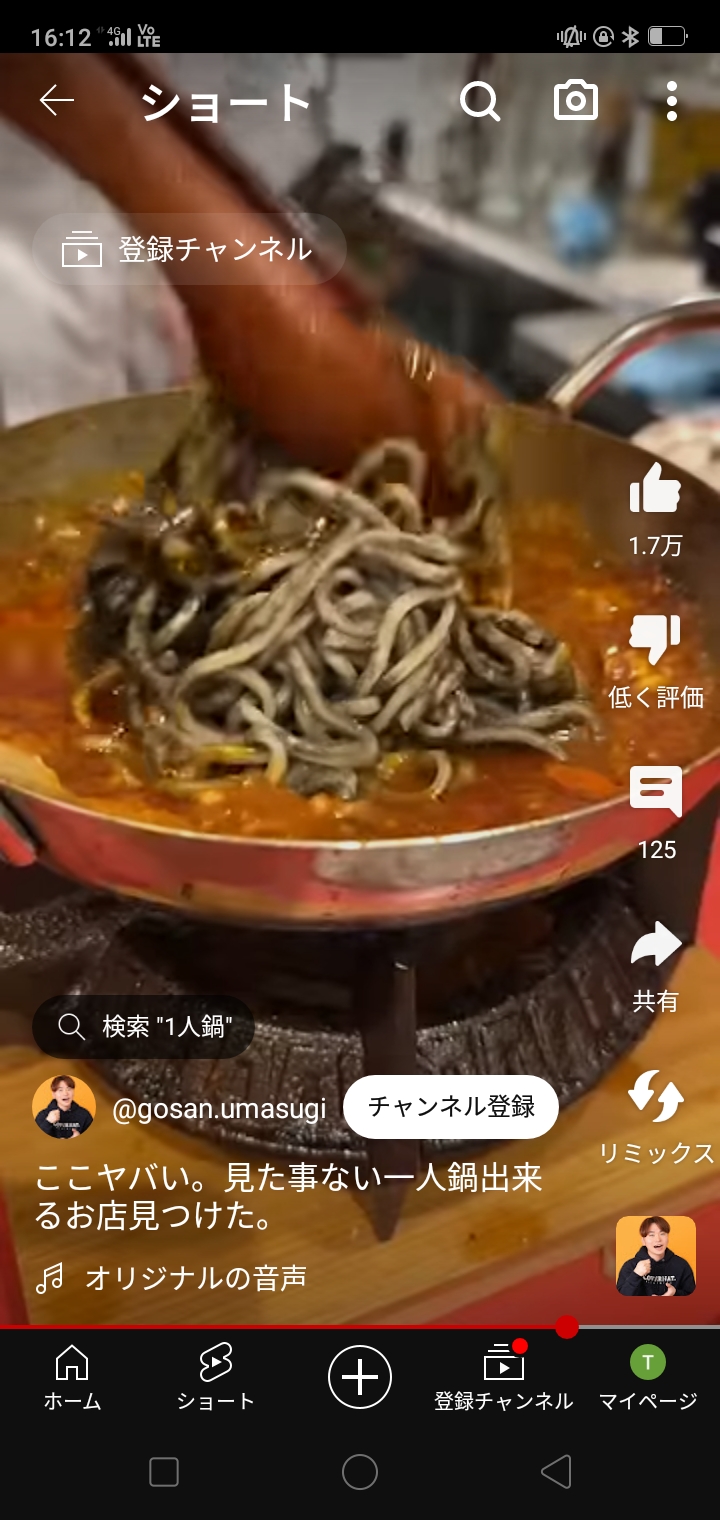The image size is (720, 1520).
Task: Search for "1人鍋" suggestion chip
Action: point(144,1027)
